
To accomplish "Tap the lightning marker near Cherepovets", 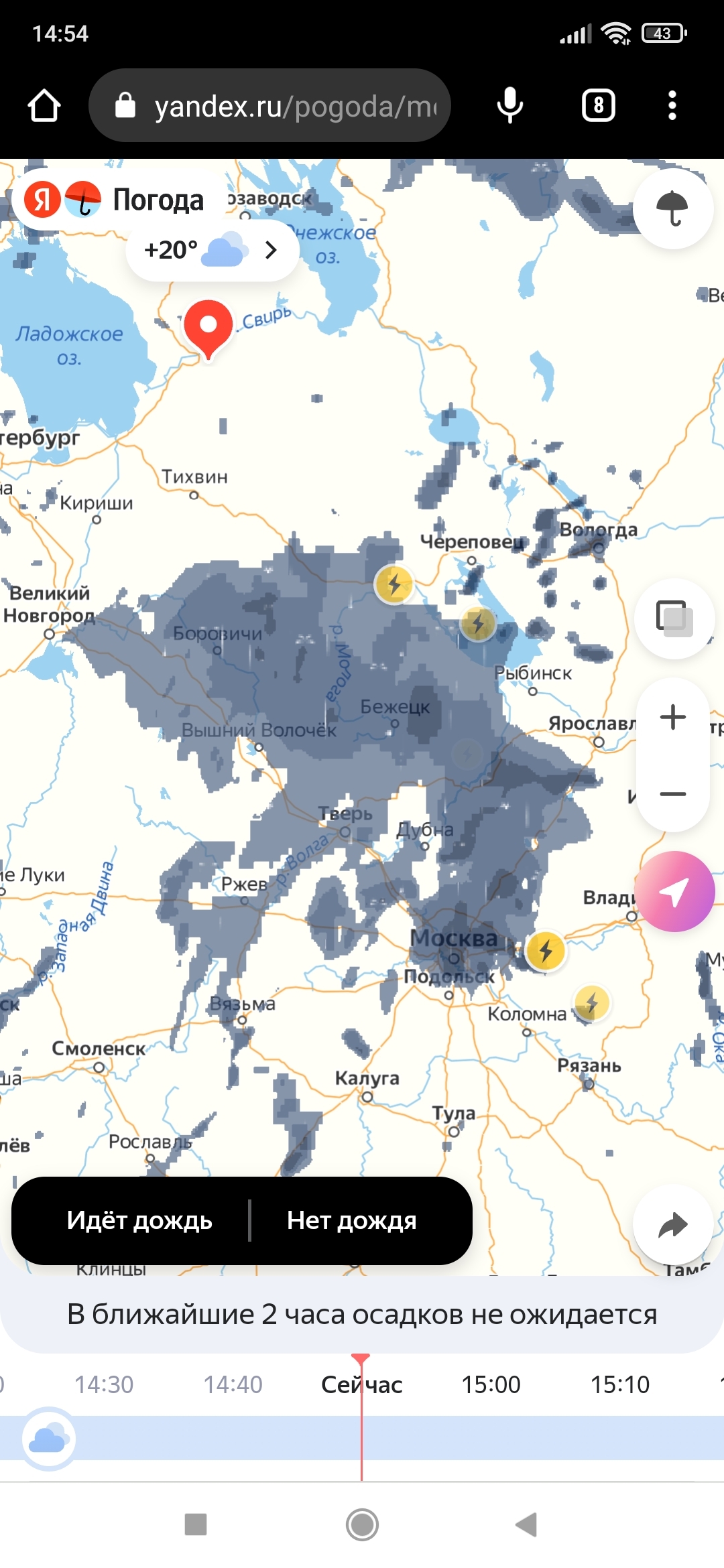I will [394, 584].
